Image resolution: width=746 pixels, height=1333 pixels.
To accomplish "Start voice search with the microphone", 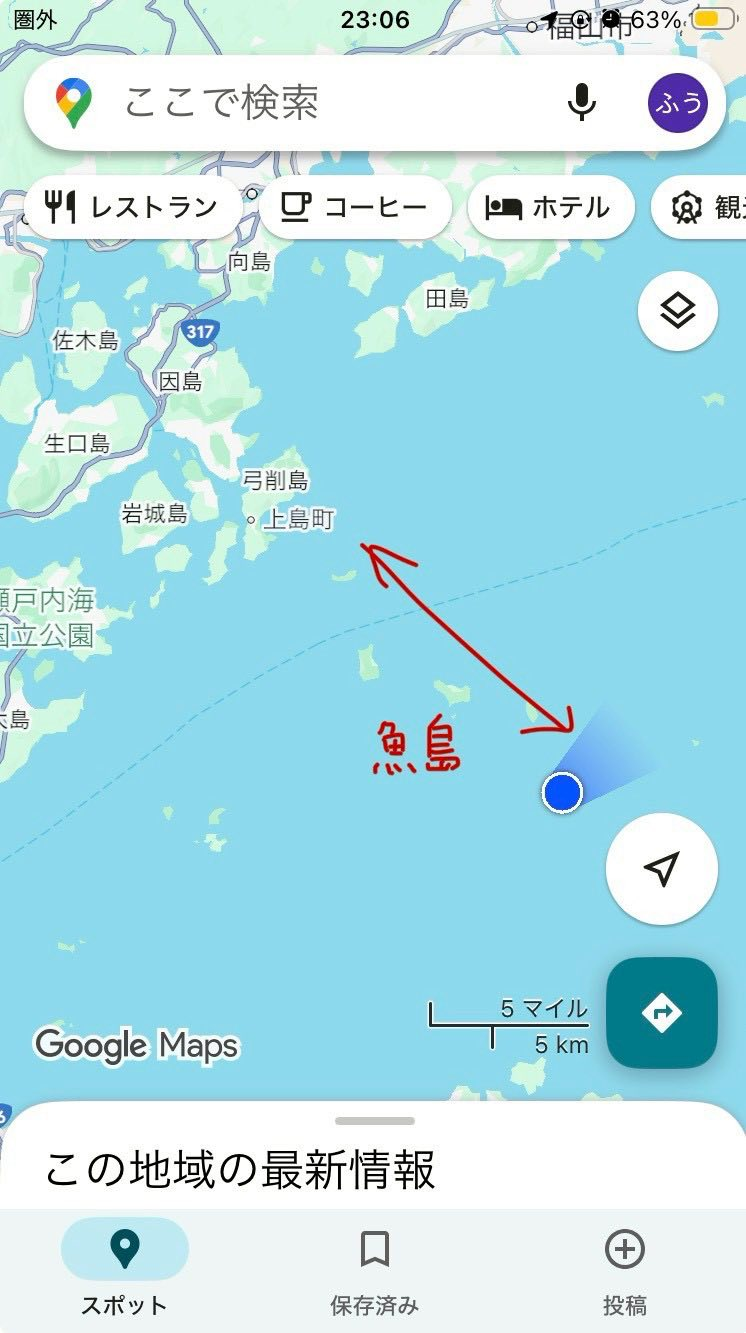I will click(582, 103).
